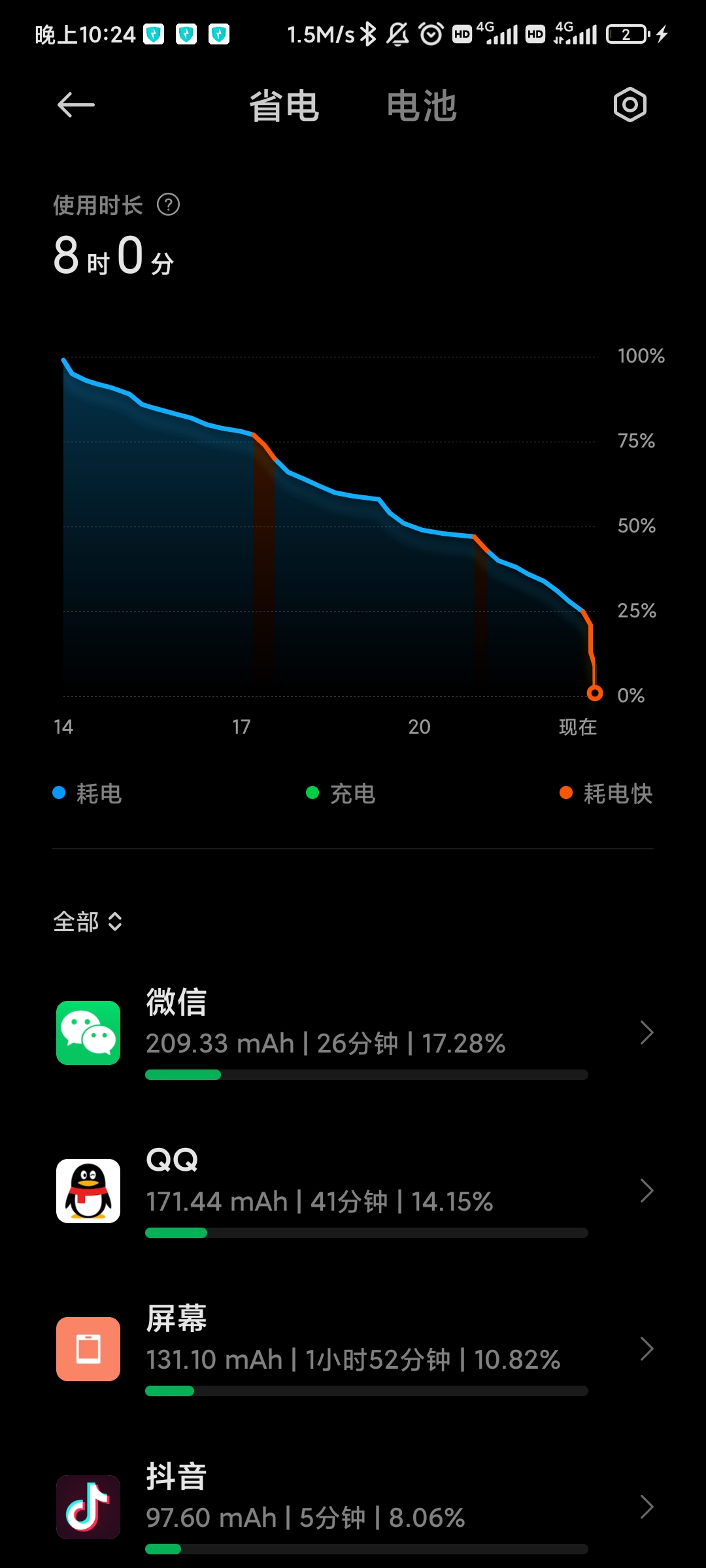Open battery settings via the hexagon gear icon
Screen dimensions: 706x1568
pyautogui.click(x=630, y=105)
